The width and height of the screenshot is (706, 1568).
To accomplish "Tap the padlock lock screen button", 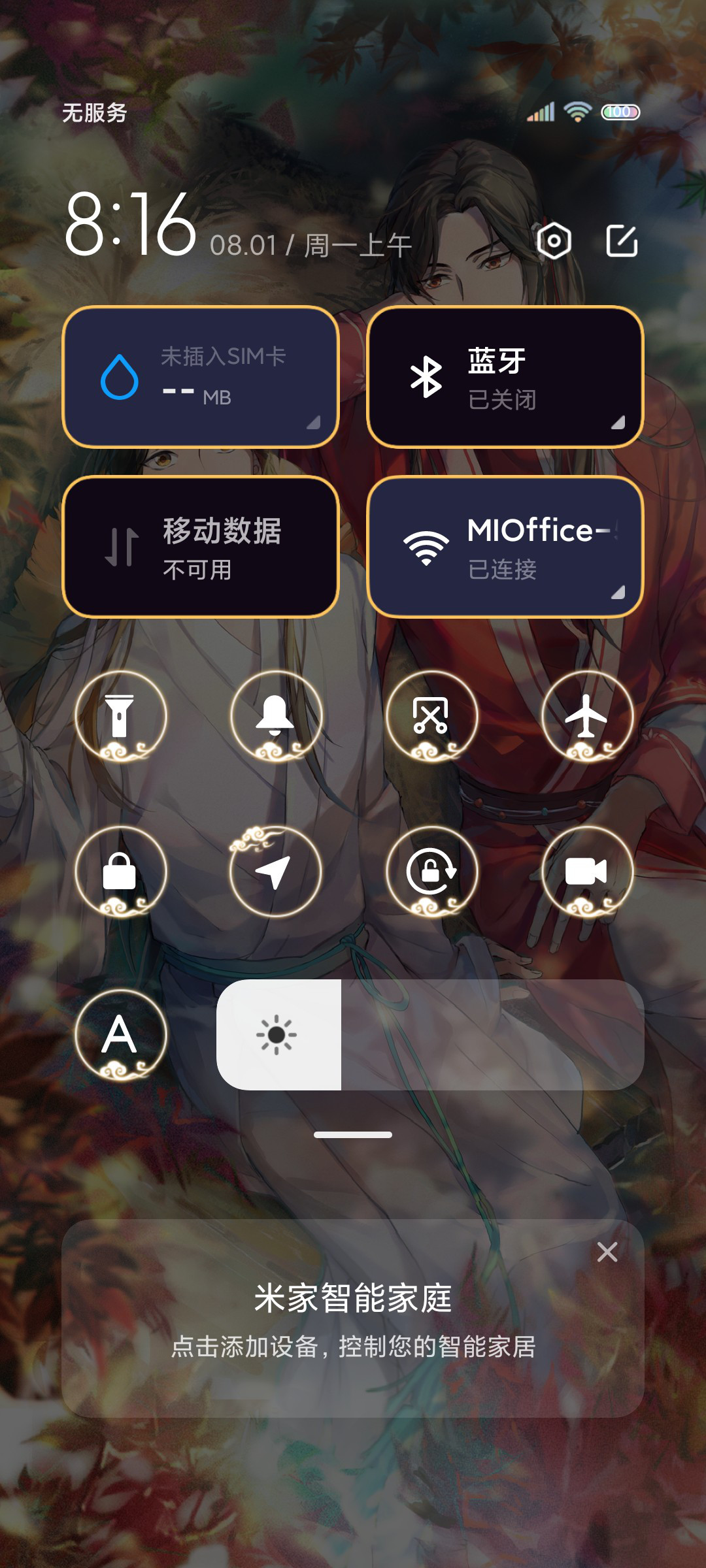I will [x=120, y=872].
